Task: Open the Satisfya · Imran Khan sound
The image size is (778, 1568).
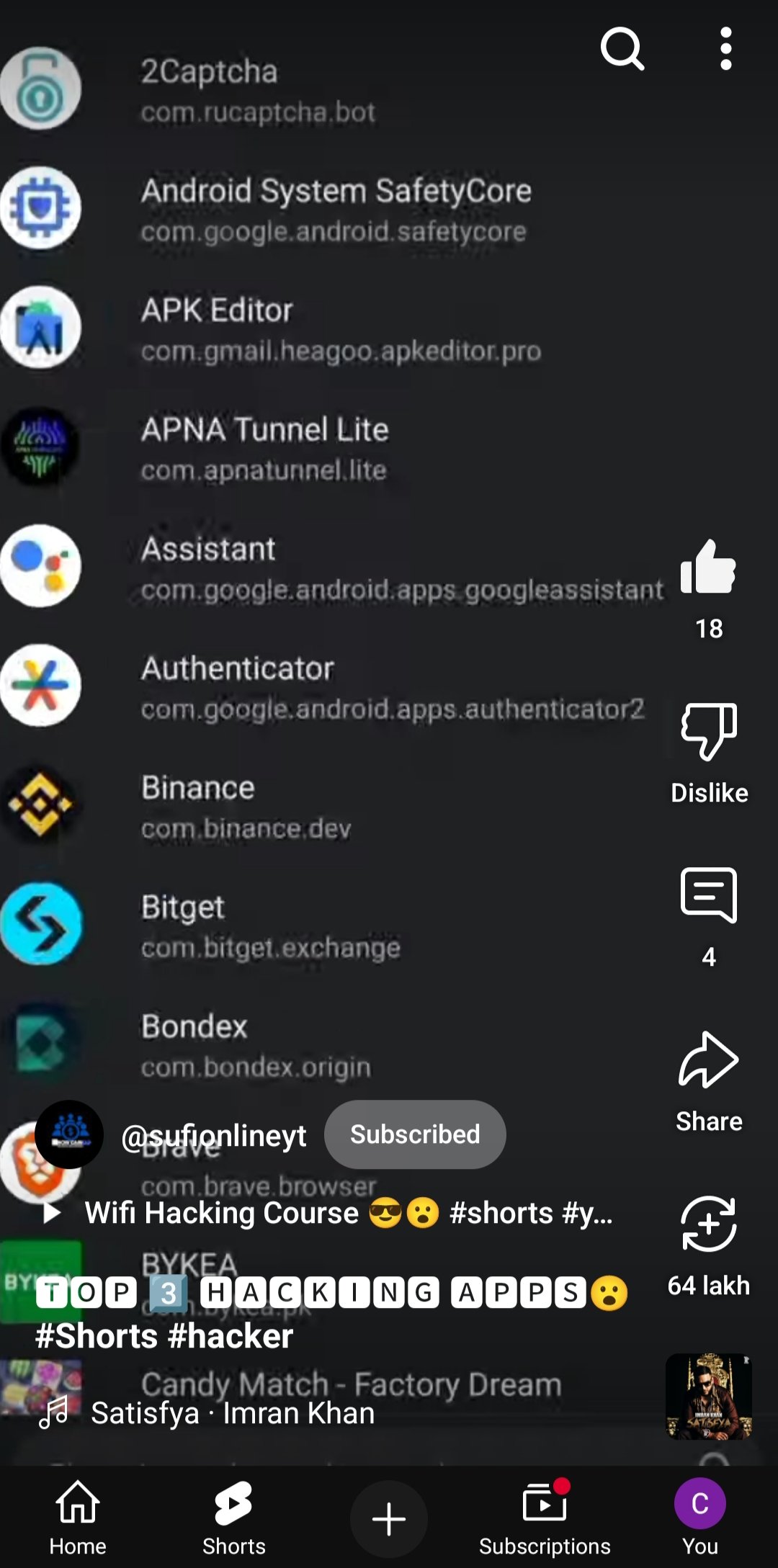Action: click(x=232, y=1413)
